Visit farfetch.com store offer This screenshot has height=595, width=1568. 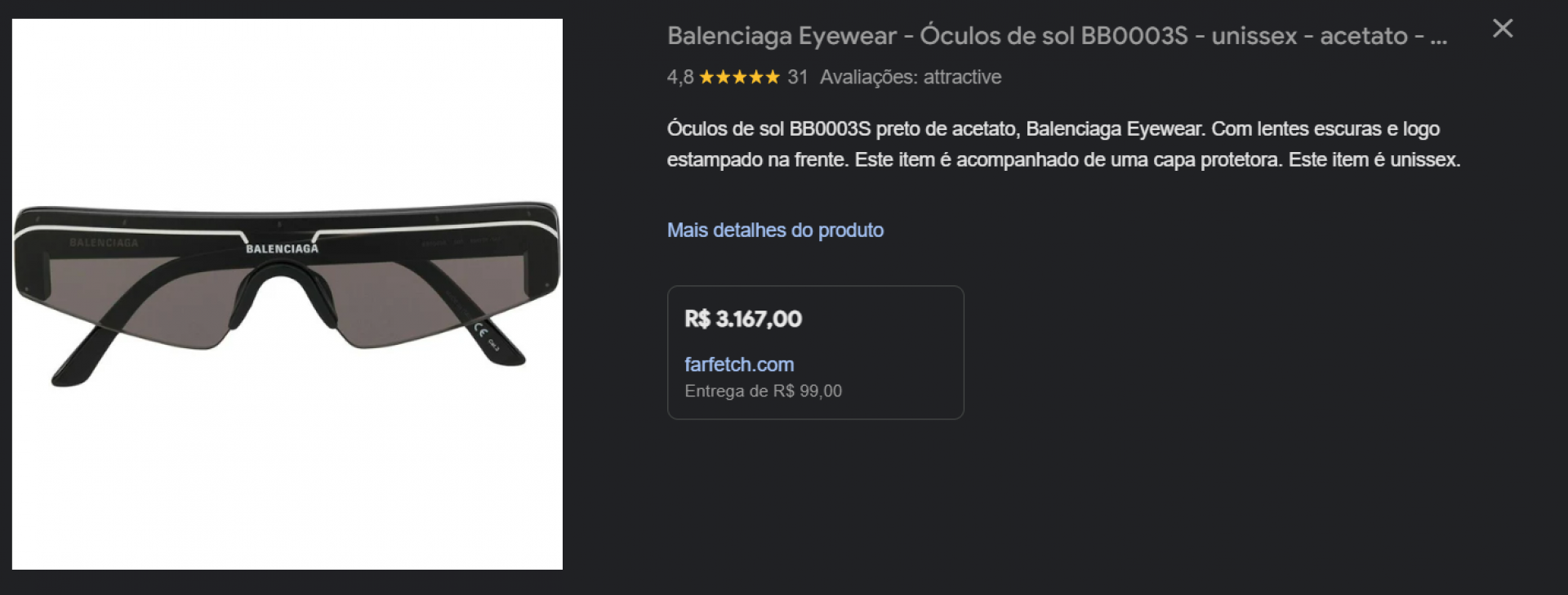(x=738, y=365)
